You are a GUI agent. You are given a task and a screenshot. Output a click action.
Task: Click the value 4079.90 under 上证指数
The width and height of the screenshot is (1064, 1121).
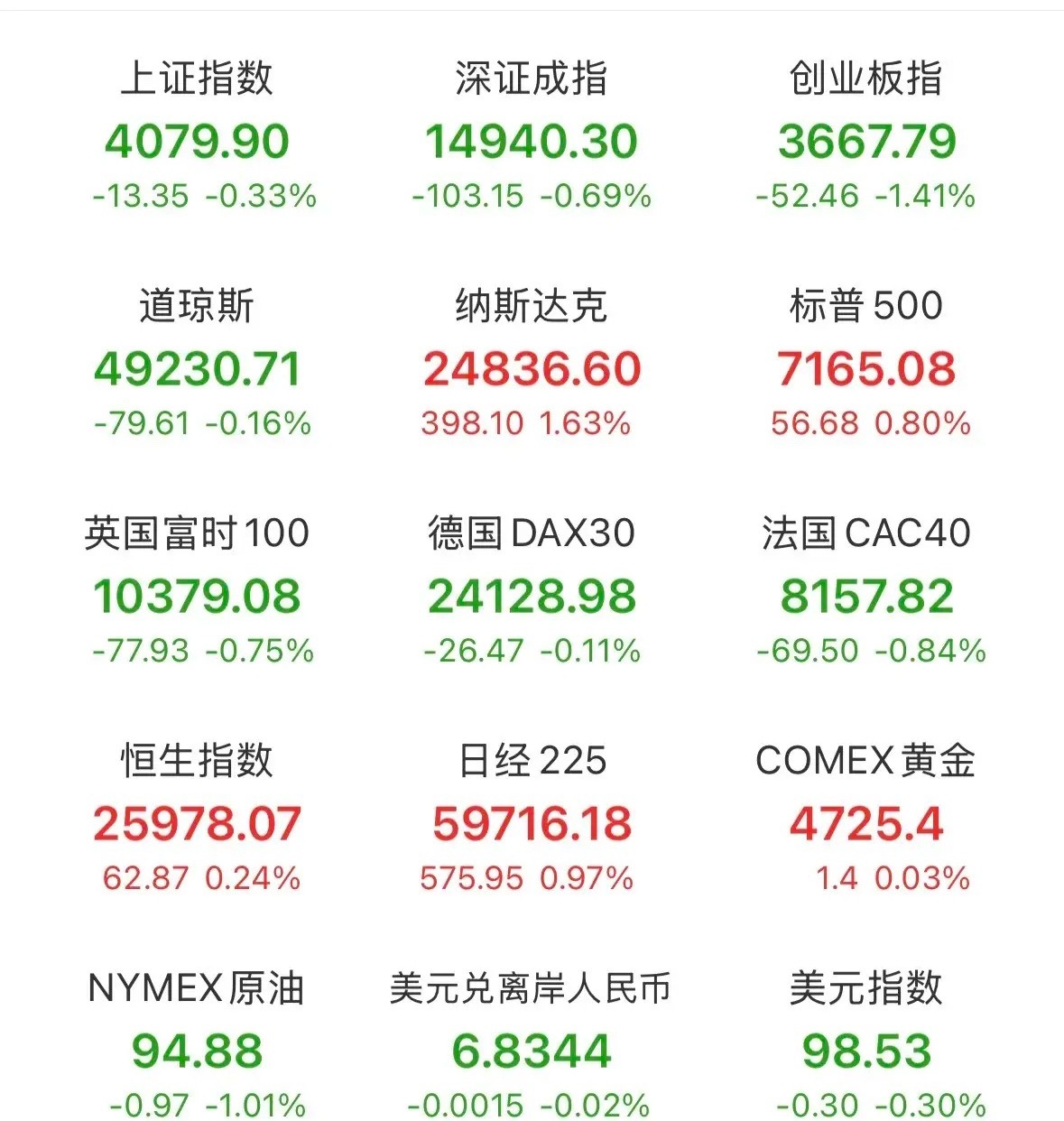(x=199, y=142)
